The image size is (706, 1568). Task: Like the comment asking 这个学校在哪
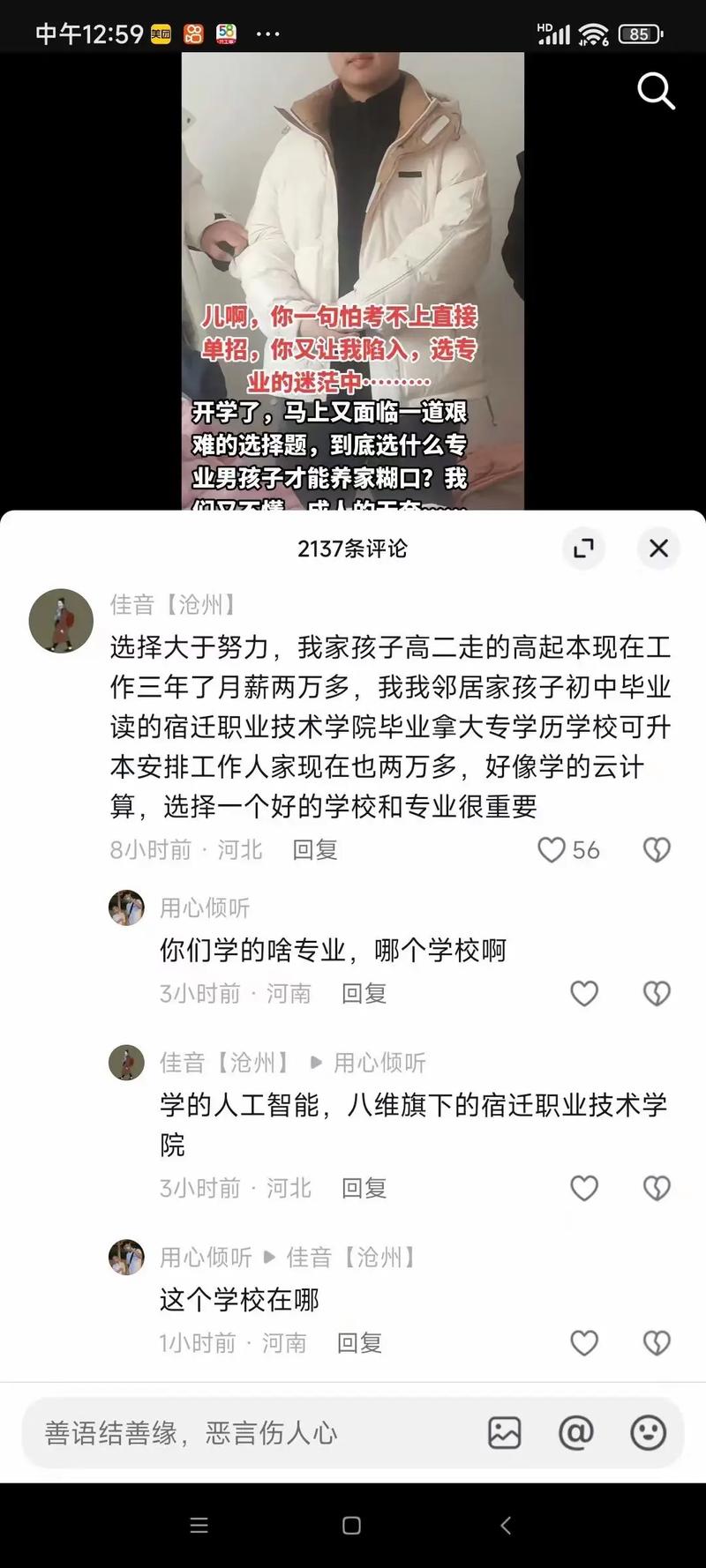pos(584,1343)
